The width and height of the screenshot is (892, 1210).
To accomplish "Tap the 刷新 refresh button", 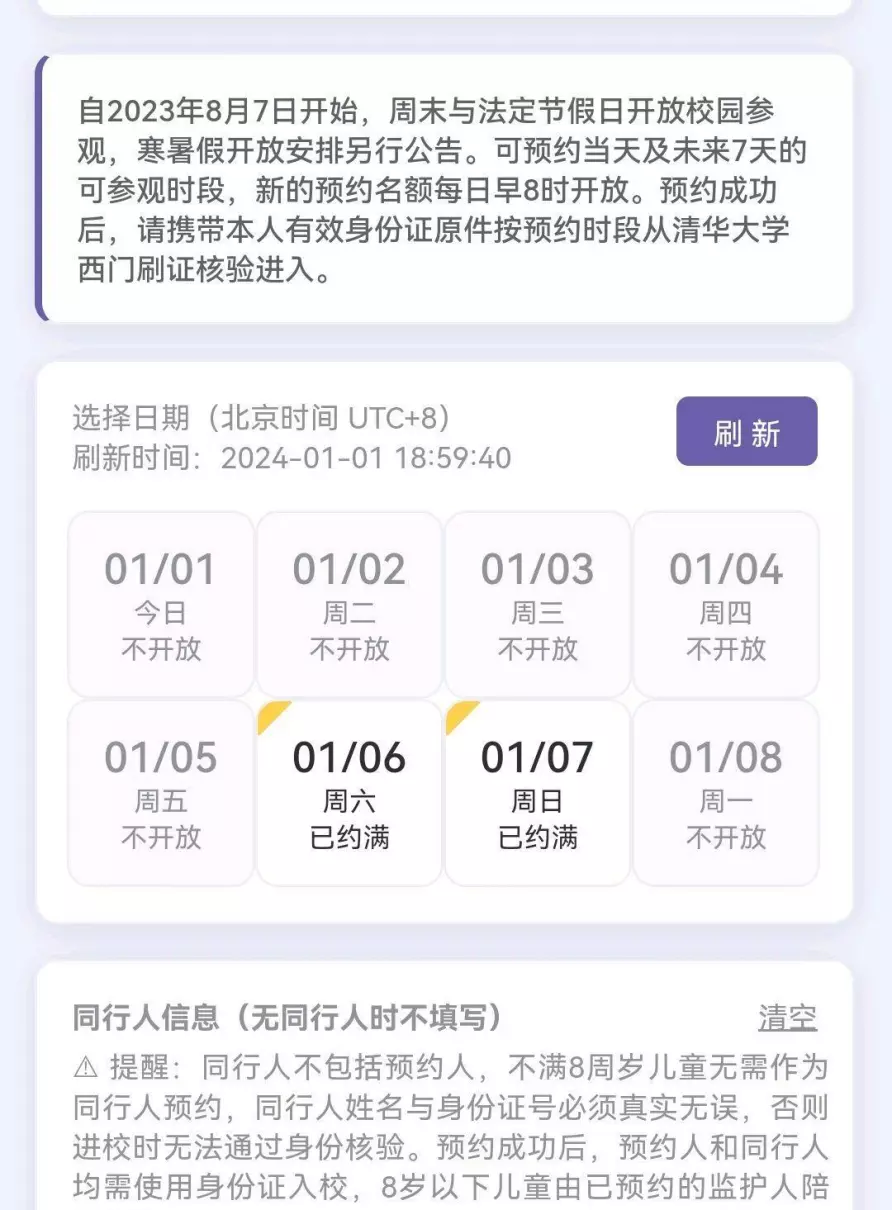I will [x=746, y=432].
